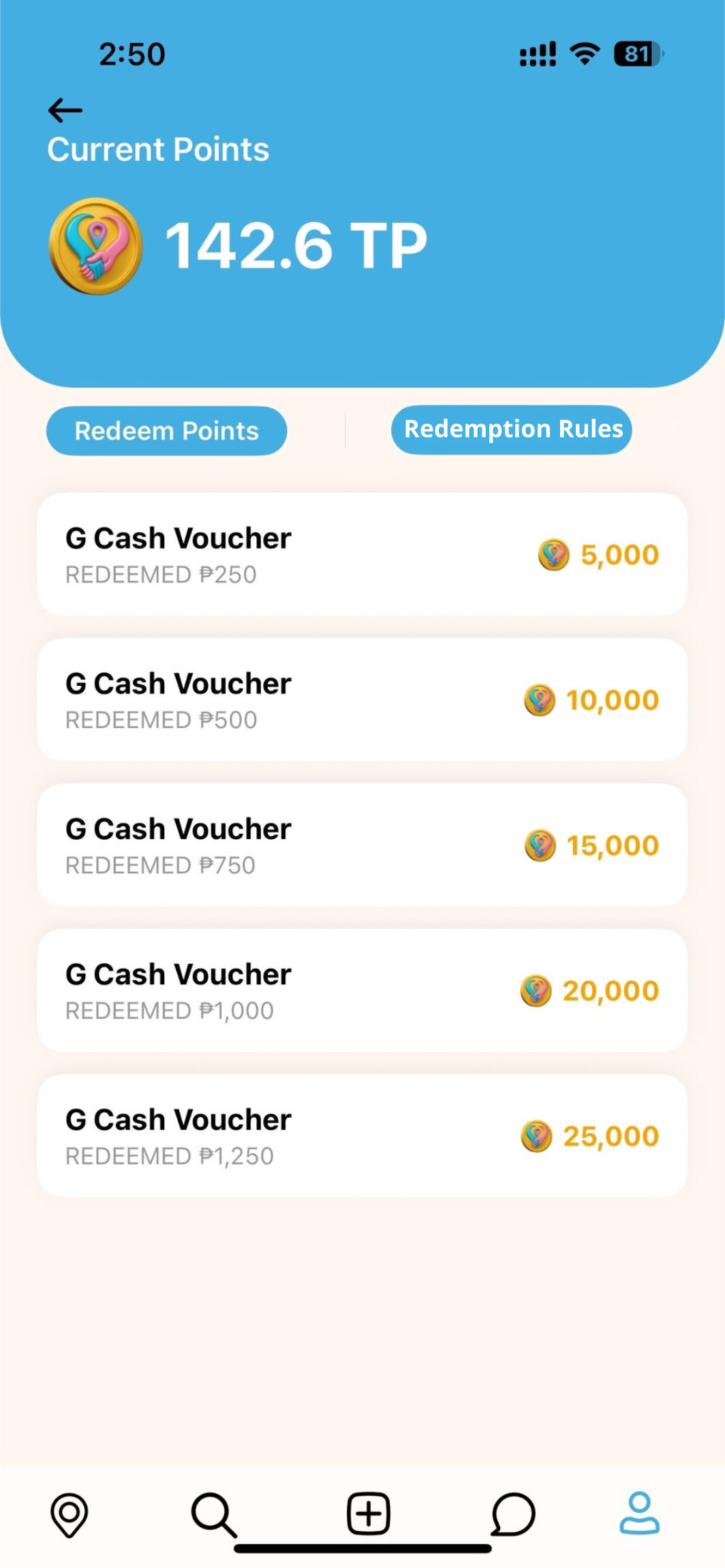Open the ₱1,000 G Cash Voucher
Screen dimensions: 725x1568
[362, 990]
